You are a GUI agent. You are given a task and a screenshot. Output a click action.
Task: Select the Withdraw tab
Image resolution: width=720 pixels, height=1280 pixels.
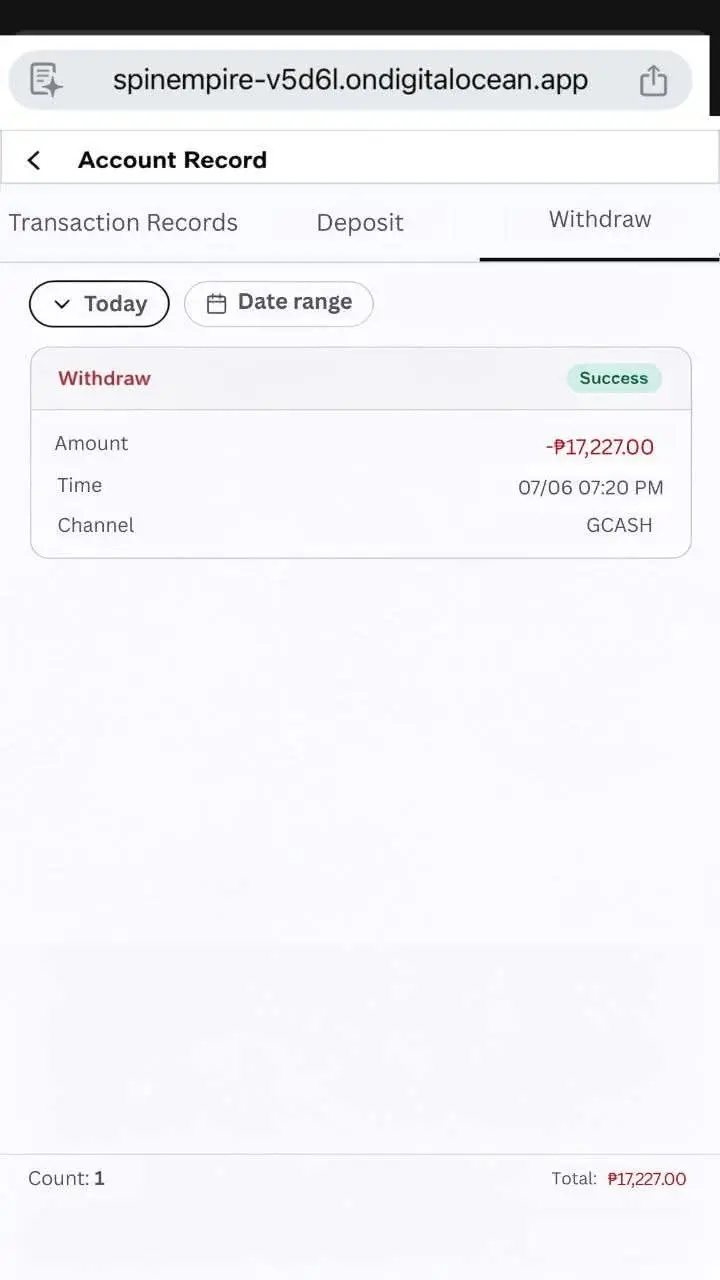[600, 219]
